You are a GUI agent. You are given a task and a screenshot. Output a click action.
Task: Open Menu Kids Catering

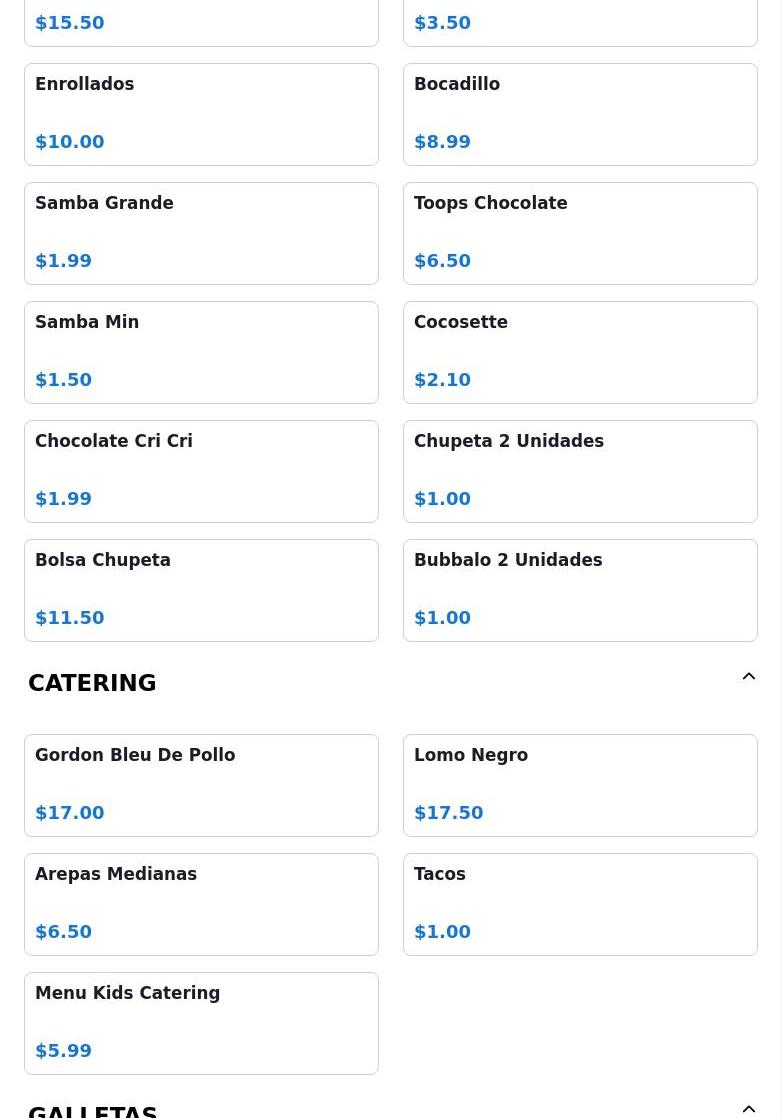(x=201, y=1023)
